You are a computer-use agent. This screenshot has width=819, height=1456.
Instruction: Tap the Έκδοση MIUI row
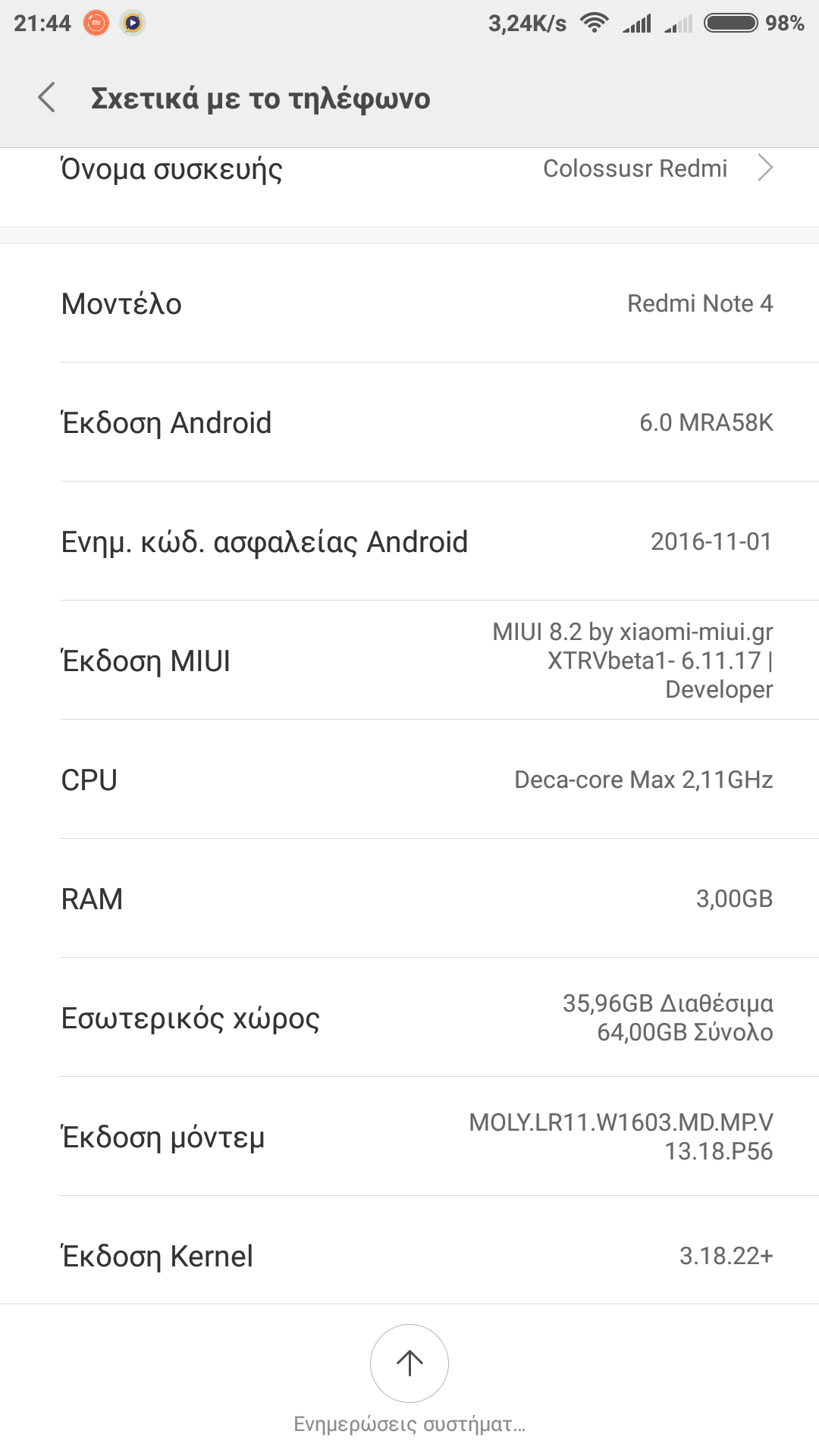click(409, 661)
